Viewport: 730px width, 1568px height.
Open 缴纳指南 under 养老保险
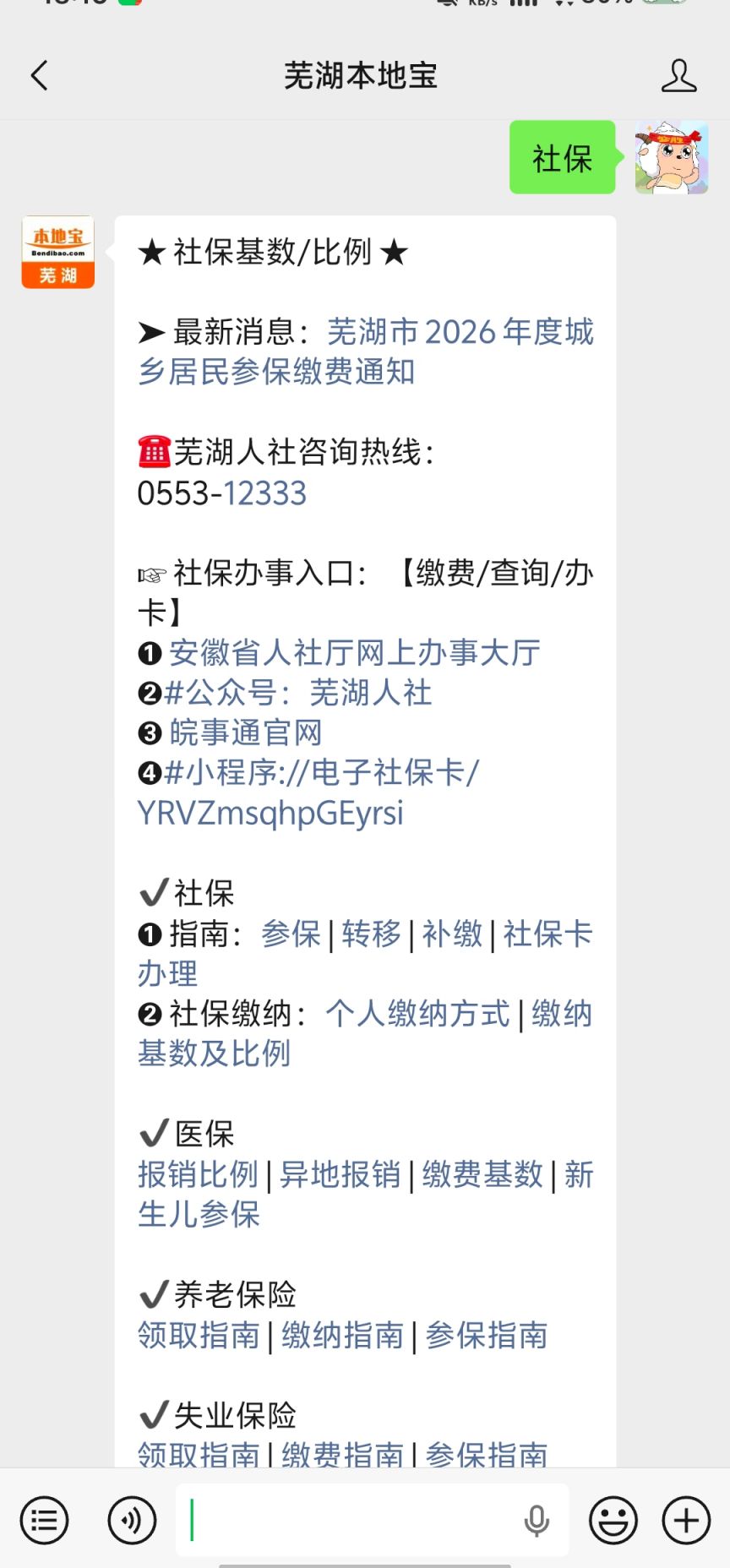point(342,1336)
